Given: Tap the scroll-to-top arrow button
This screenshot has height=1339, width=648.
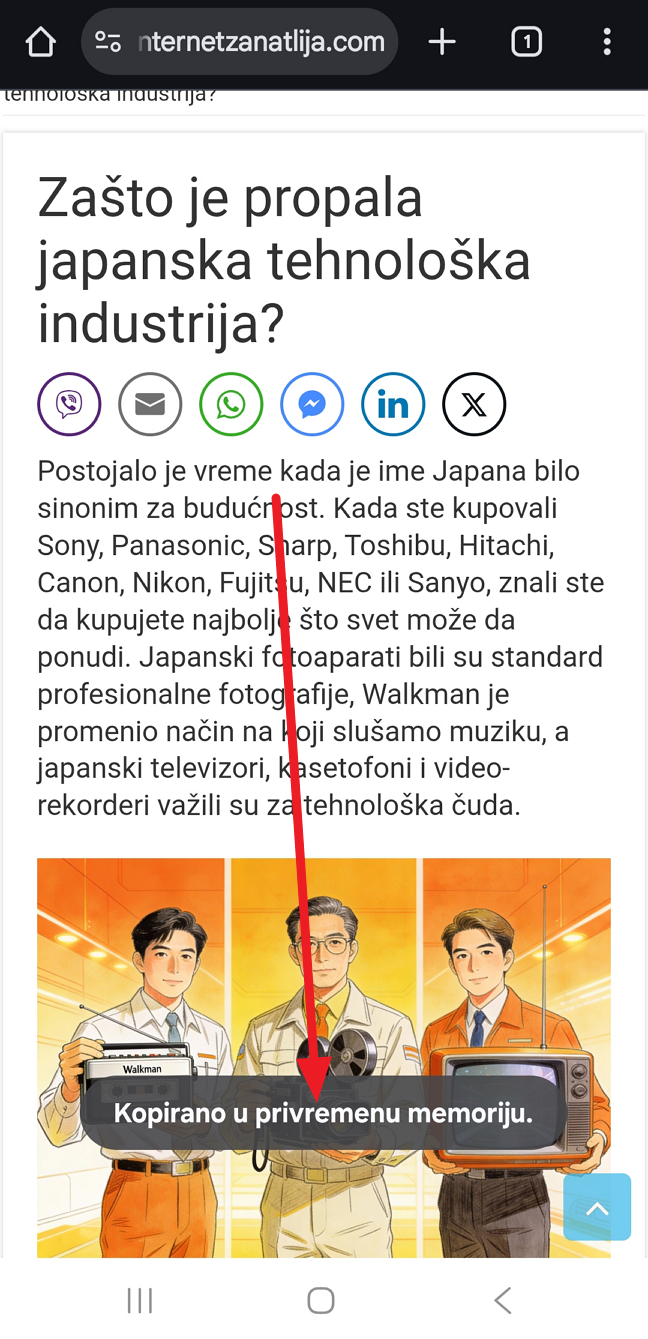Looking at the screenshot, I should 597,1207.
